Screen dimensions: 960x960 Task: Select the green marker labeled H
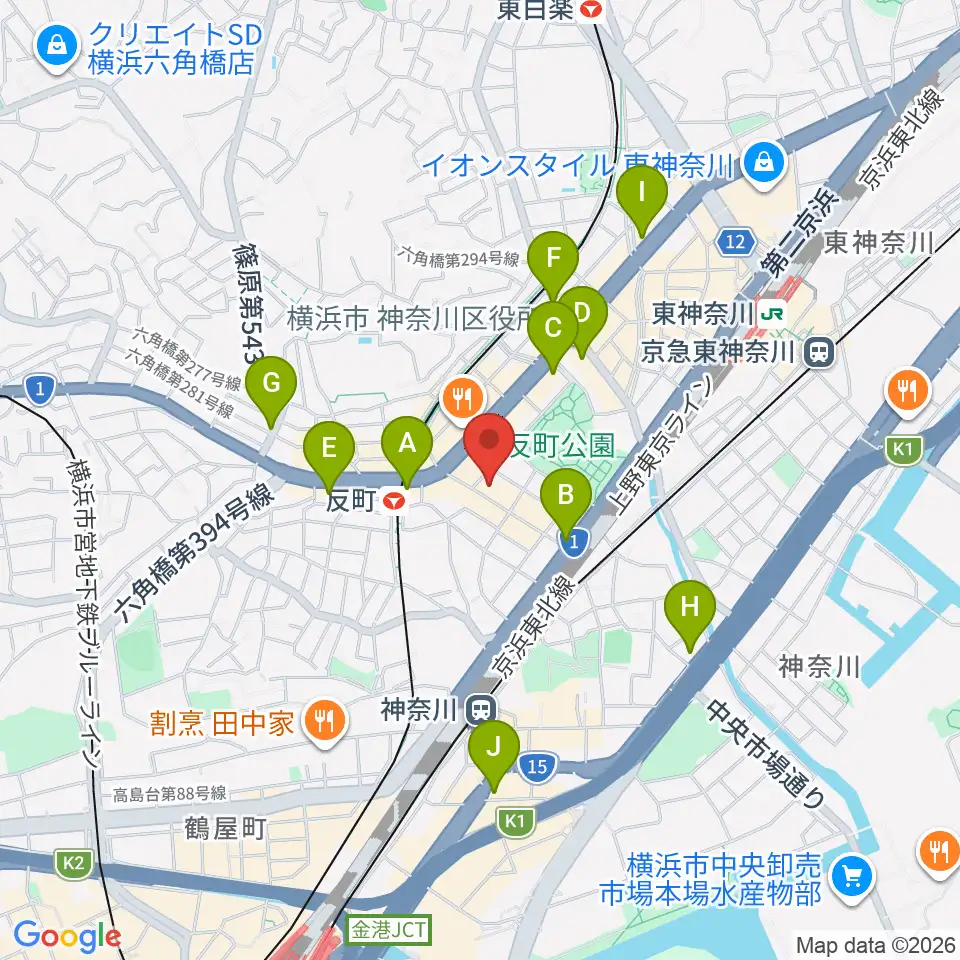[x=690, y=616]
